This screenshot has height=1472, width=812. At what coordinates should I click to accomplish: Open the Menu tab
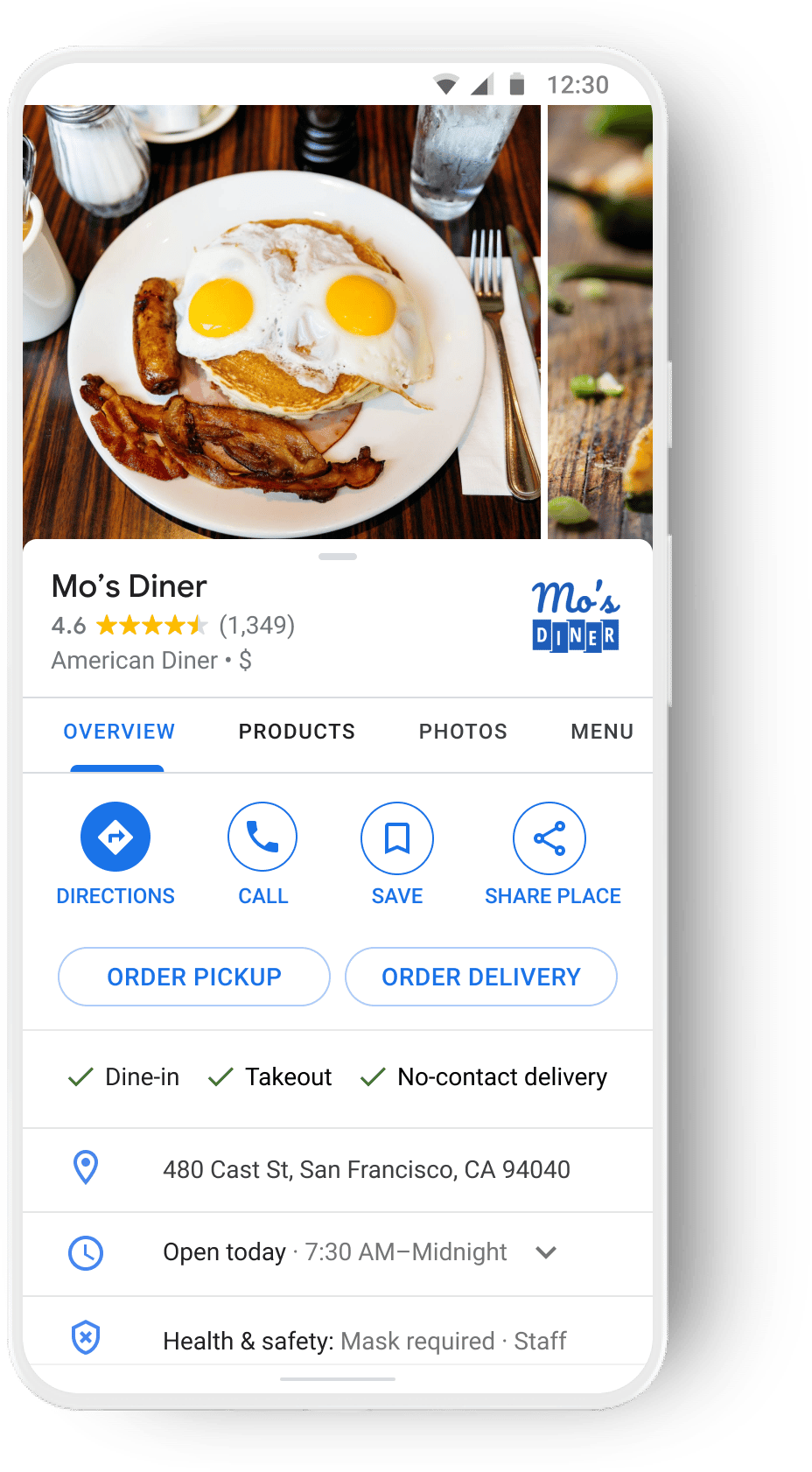(x=602, y=732)
